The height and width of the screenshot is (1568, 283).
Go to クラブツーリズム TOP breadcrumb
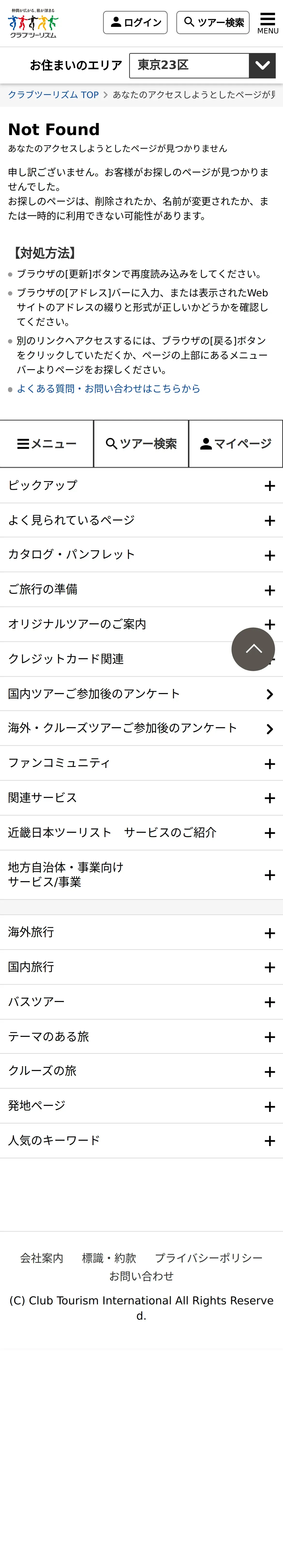click(53, 95)
